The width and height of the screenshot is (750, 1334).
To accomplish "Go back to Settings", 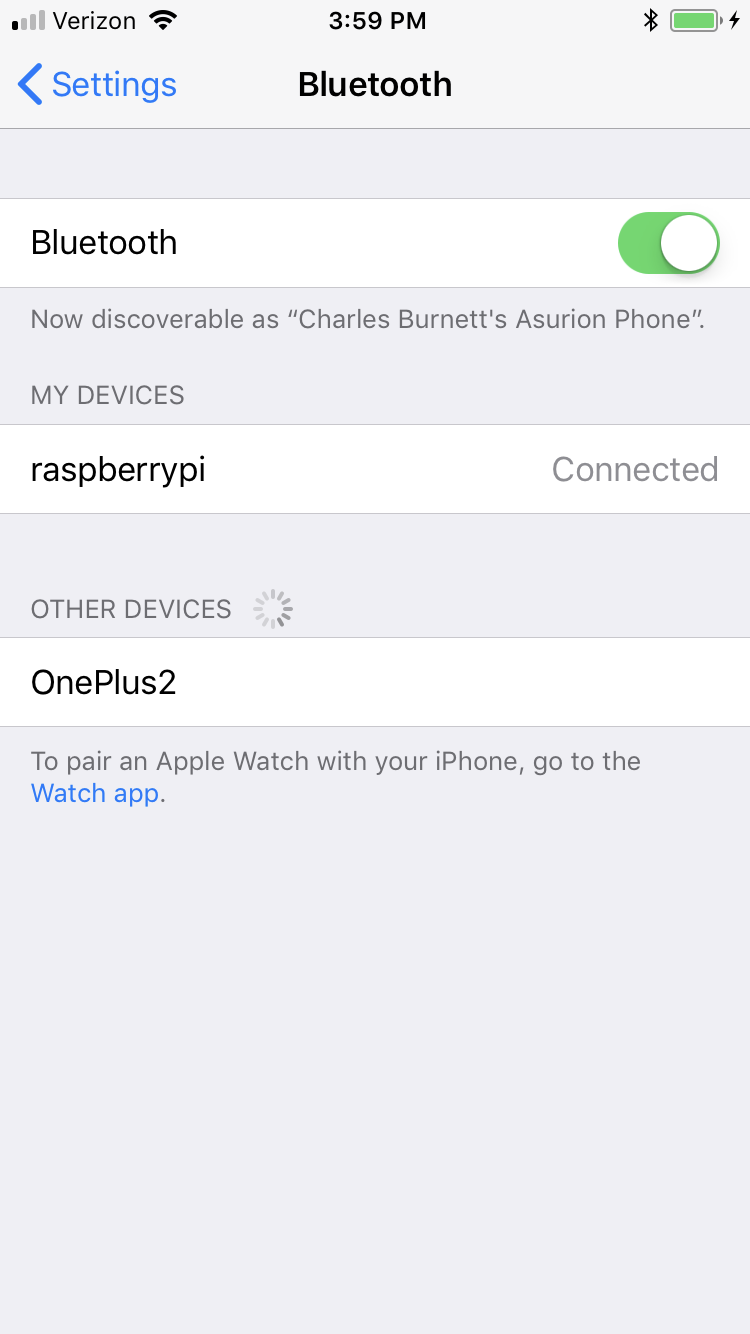I will (x=97, y=85).
